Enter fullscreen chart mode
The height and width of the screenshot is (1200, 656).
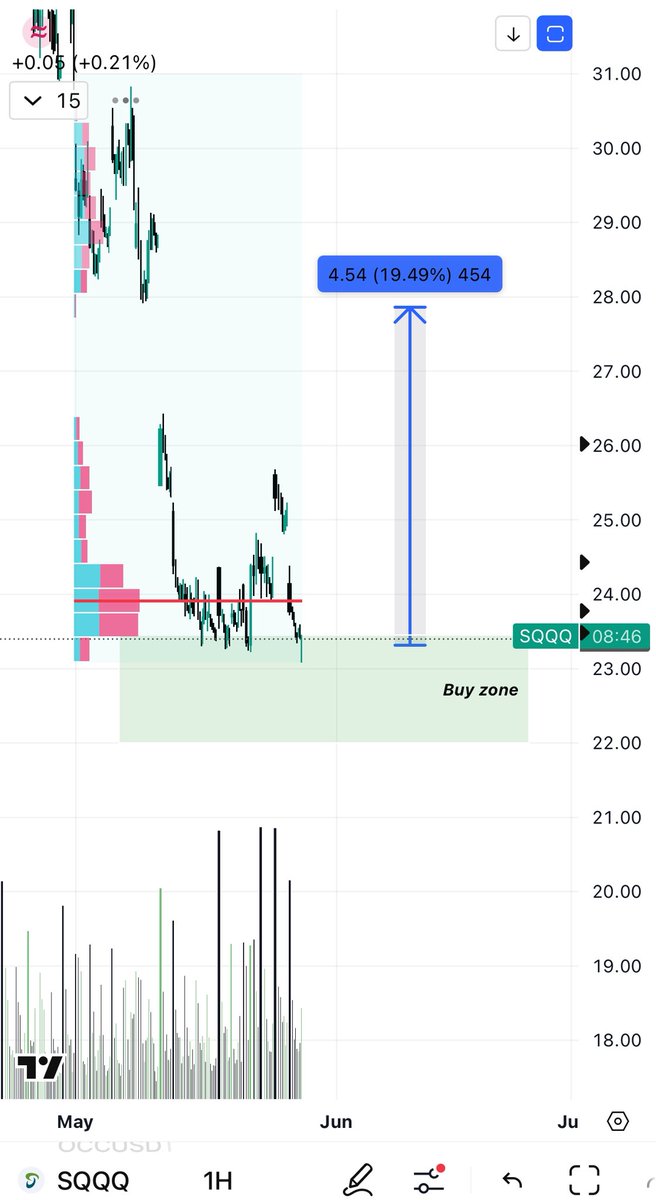tap(584, 1180)
